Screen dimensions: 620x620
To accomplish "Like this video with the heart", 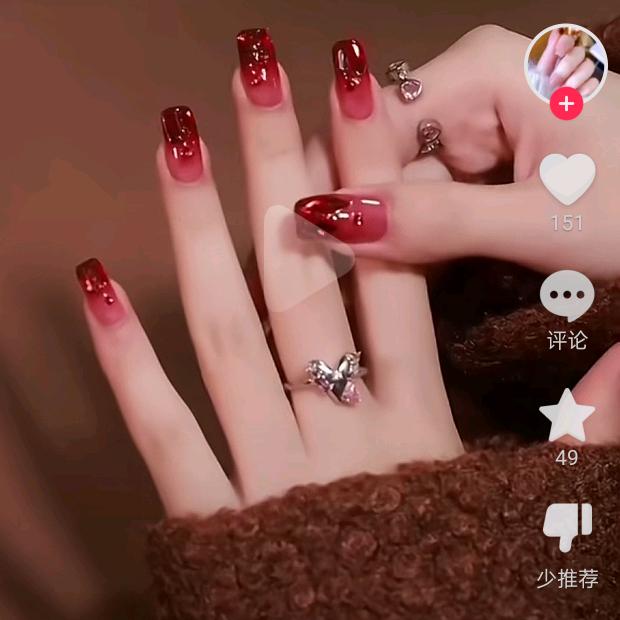I will (x=567, y=180).
